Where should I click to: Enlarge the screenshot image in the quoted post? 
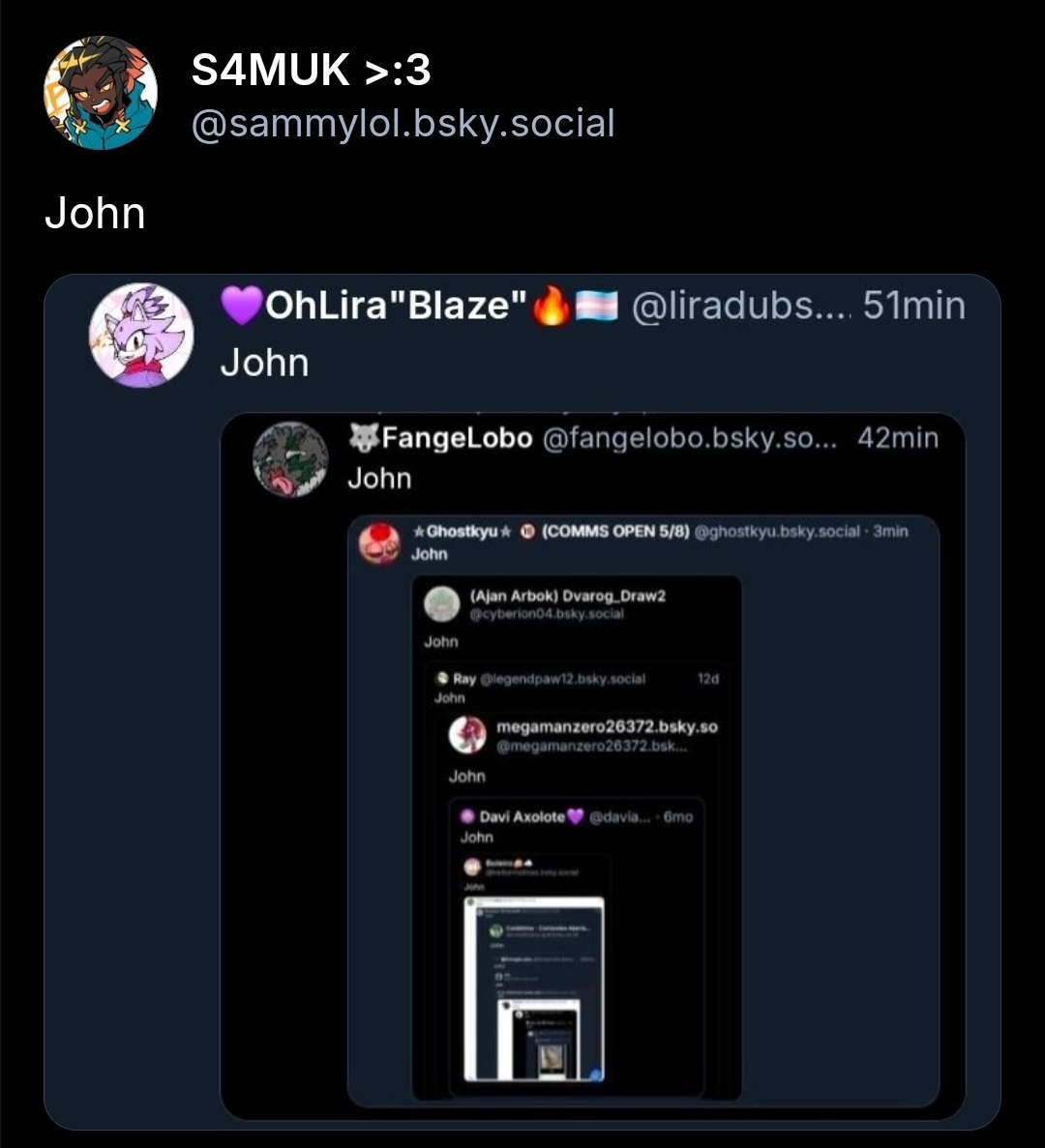point(592,764)
